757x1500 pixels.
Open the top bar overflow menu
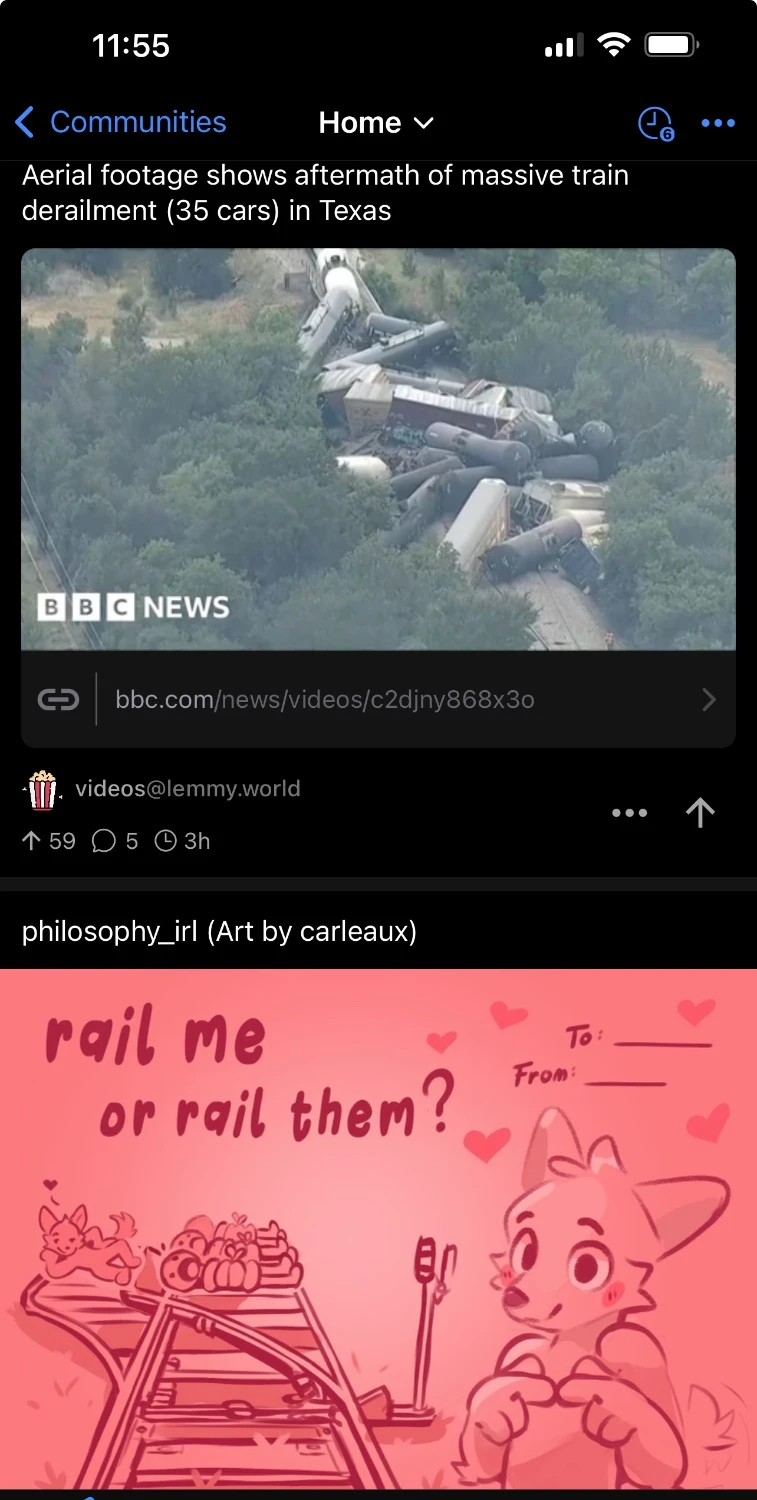click(718, 123)
